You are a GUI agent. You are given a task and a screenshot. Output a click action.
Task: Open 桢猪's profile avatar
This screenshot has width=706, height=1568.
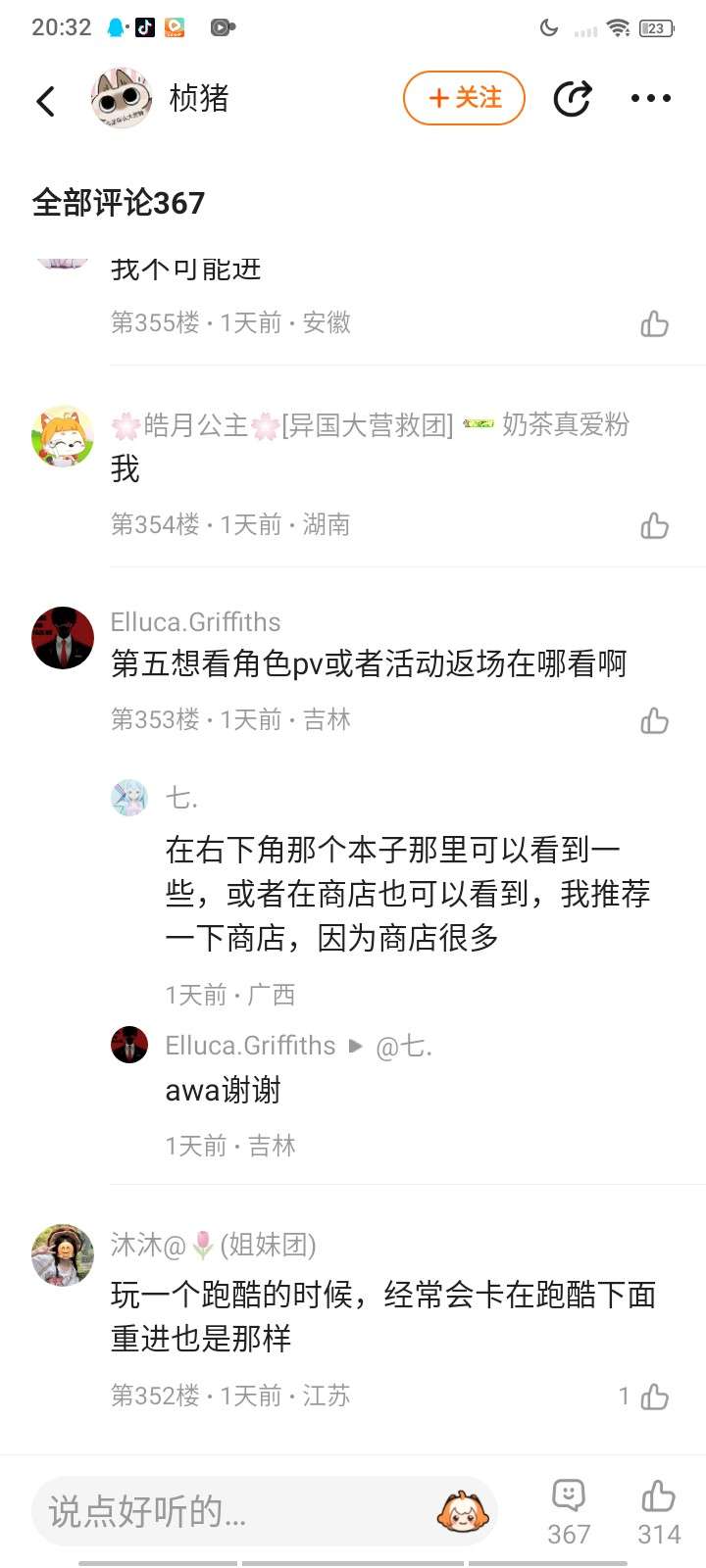pyautogui.click(x=122, y=98)
